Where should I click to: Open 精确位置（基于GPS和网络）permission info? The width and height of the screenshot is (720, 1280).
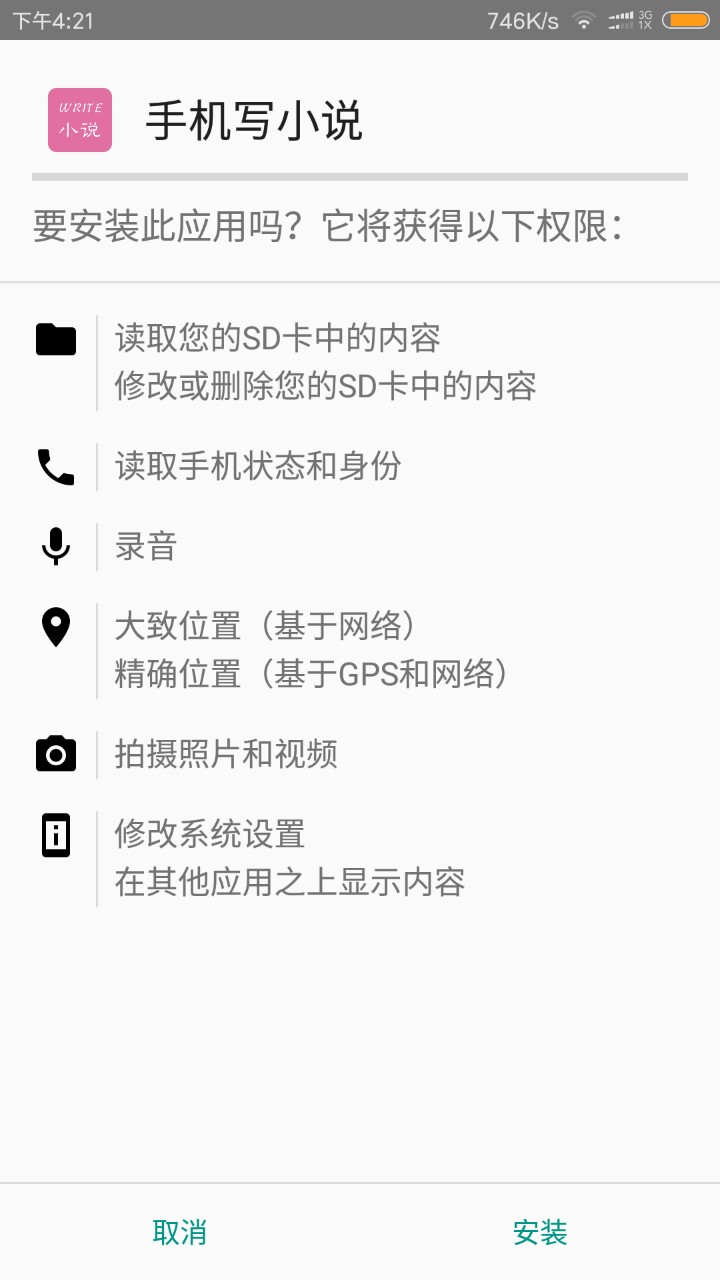312,674
